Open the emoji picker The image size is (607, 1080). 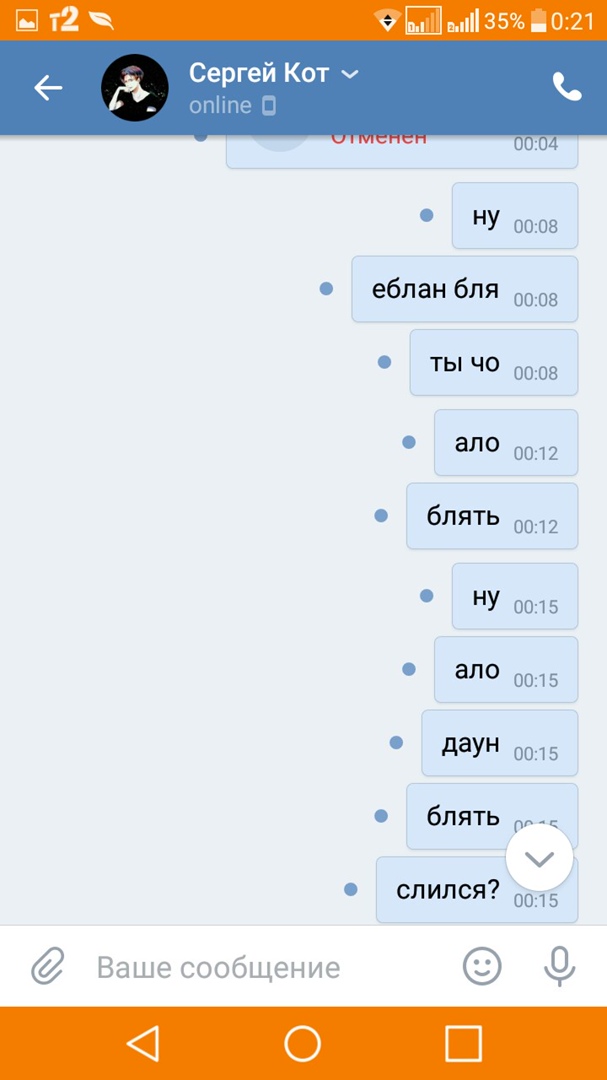482,966
